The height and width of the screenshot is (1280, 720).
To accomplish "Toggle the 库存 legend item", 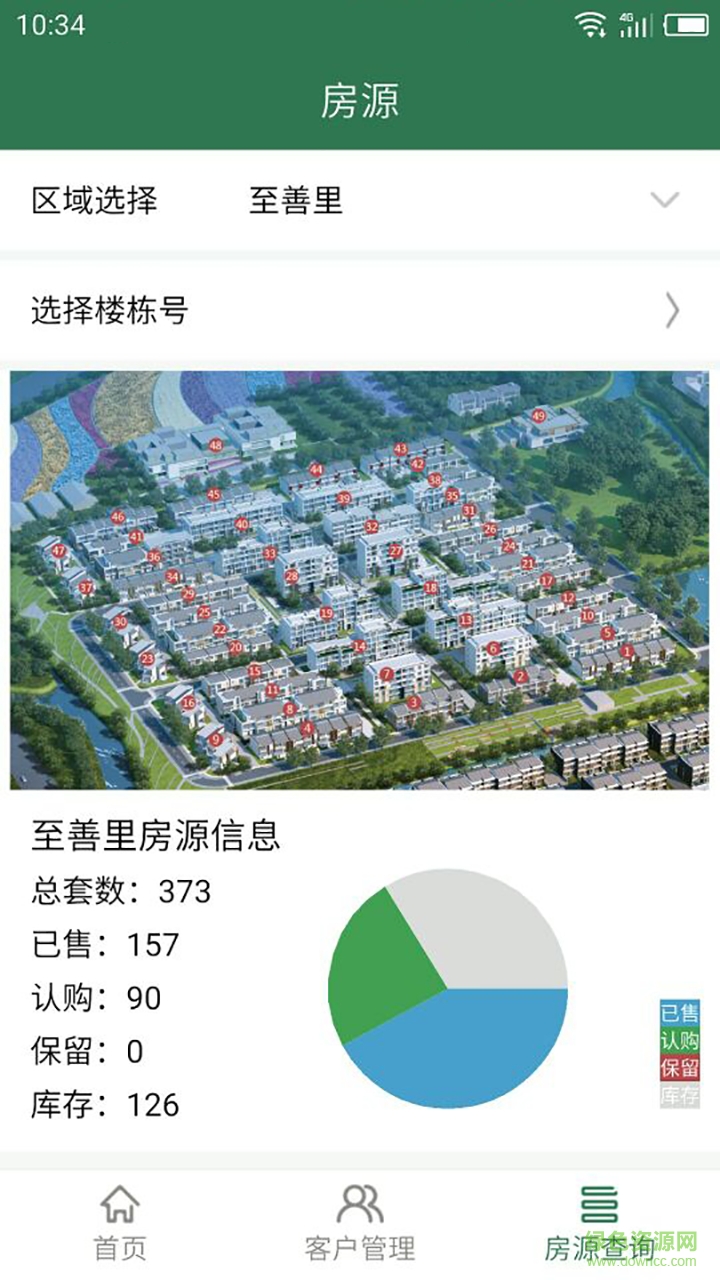I will coord(680,1095).
